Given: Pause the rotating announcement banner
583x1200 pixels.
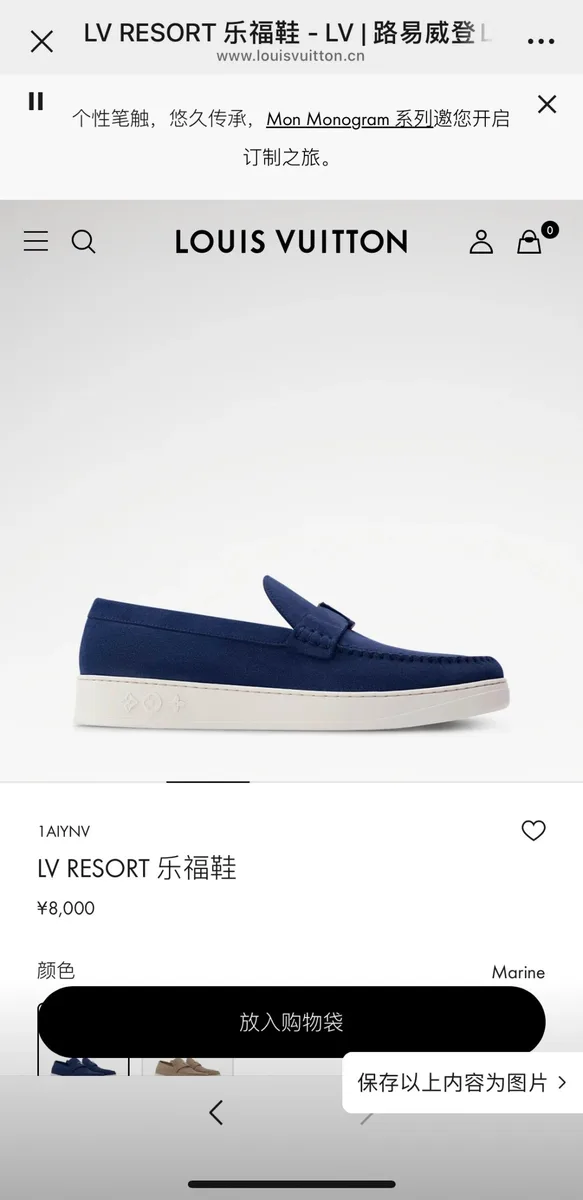Looking at the screenshot, I should [x=36, y=101].
